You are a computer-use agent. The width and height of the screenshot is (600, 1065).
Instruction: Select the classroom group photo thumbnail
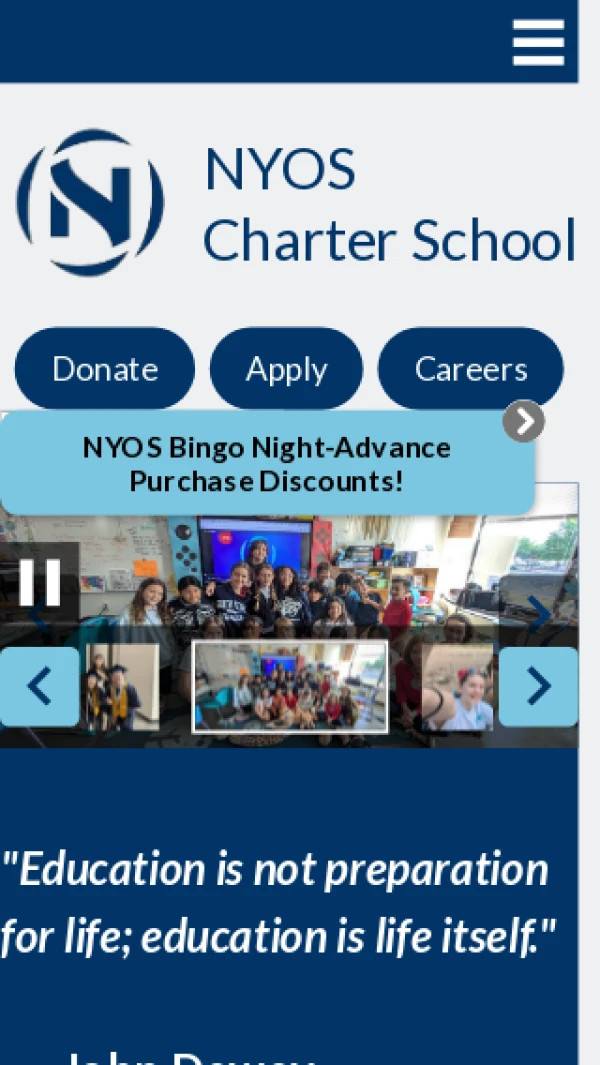tap(290, 687)
